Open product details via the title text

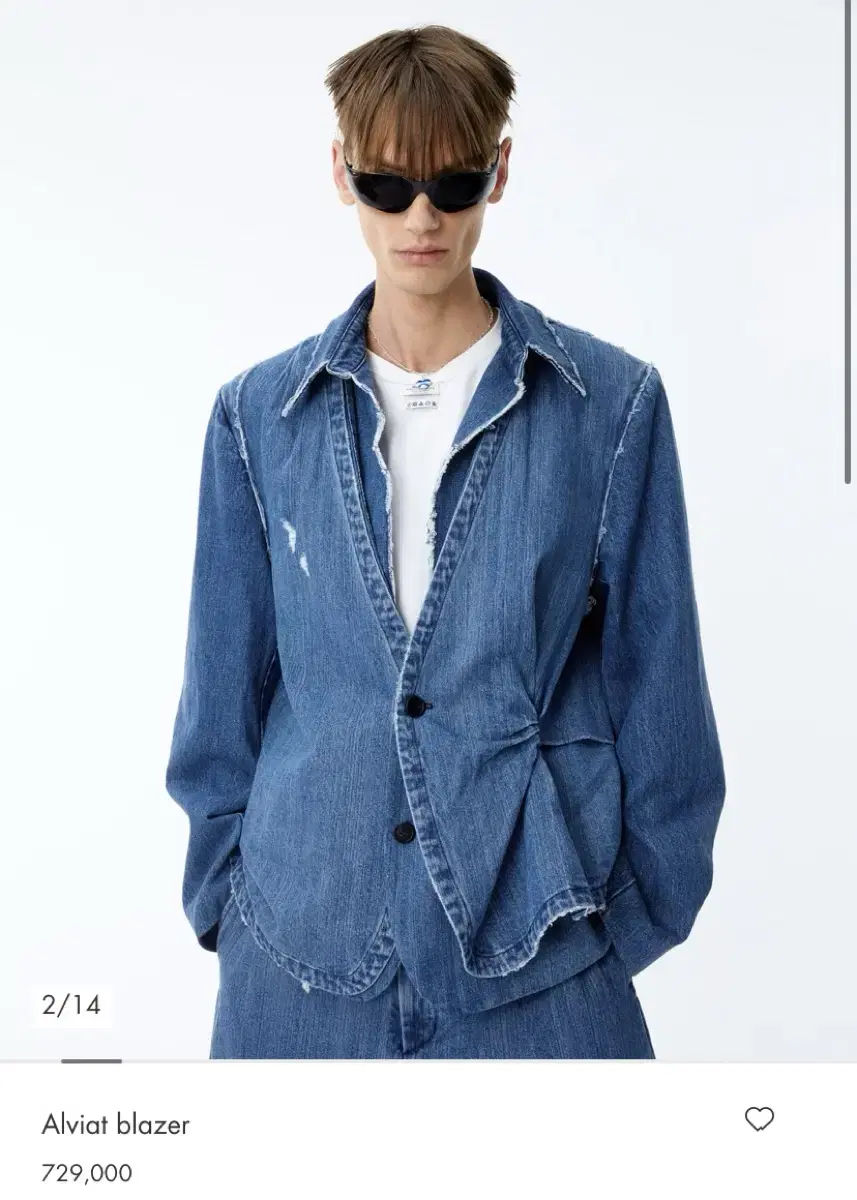tap(115, 1122)
